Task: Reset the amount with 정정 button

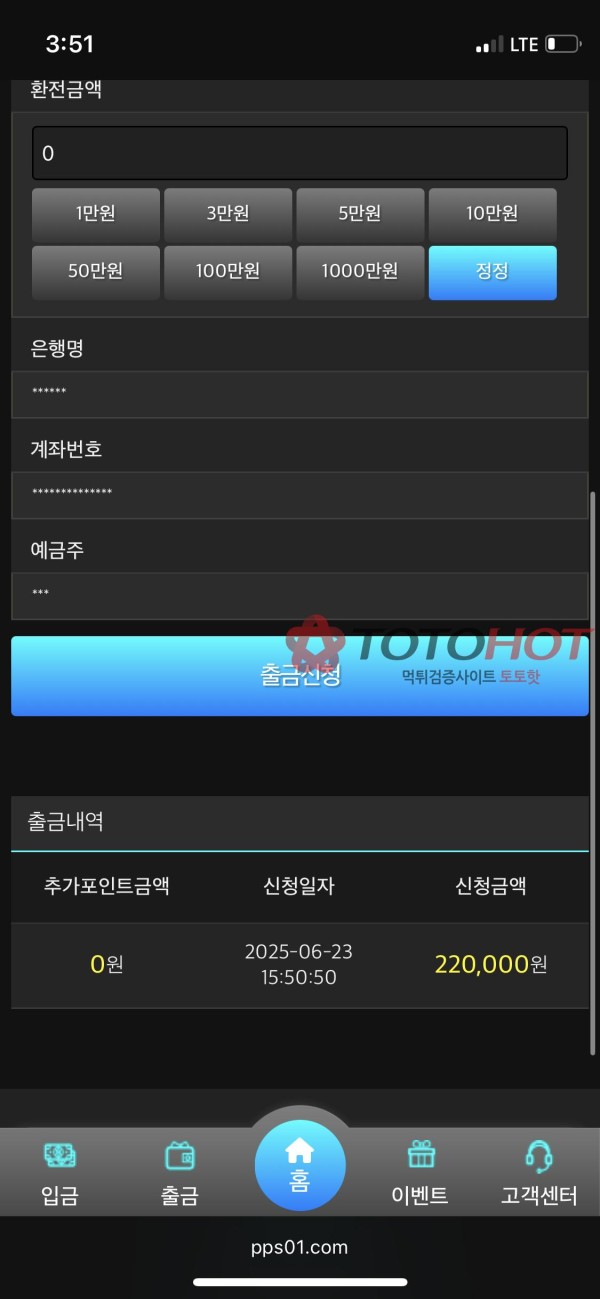Action: point(492,272)
